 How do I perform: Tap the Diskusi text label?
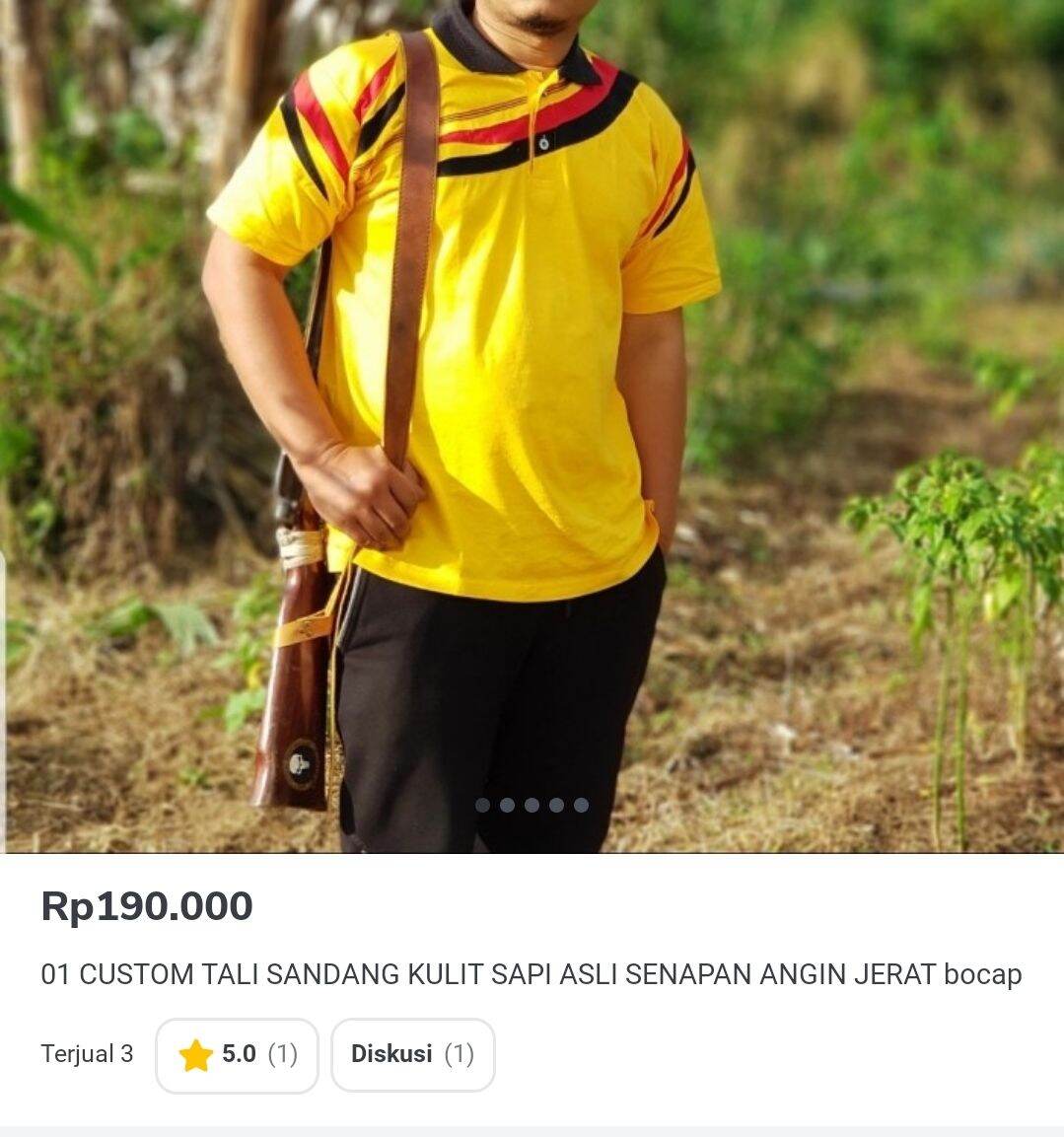tap(392, 1054)
